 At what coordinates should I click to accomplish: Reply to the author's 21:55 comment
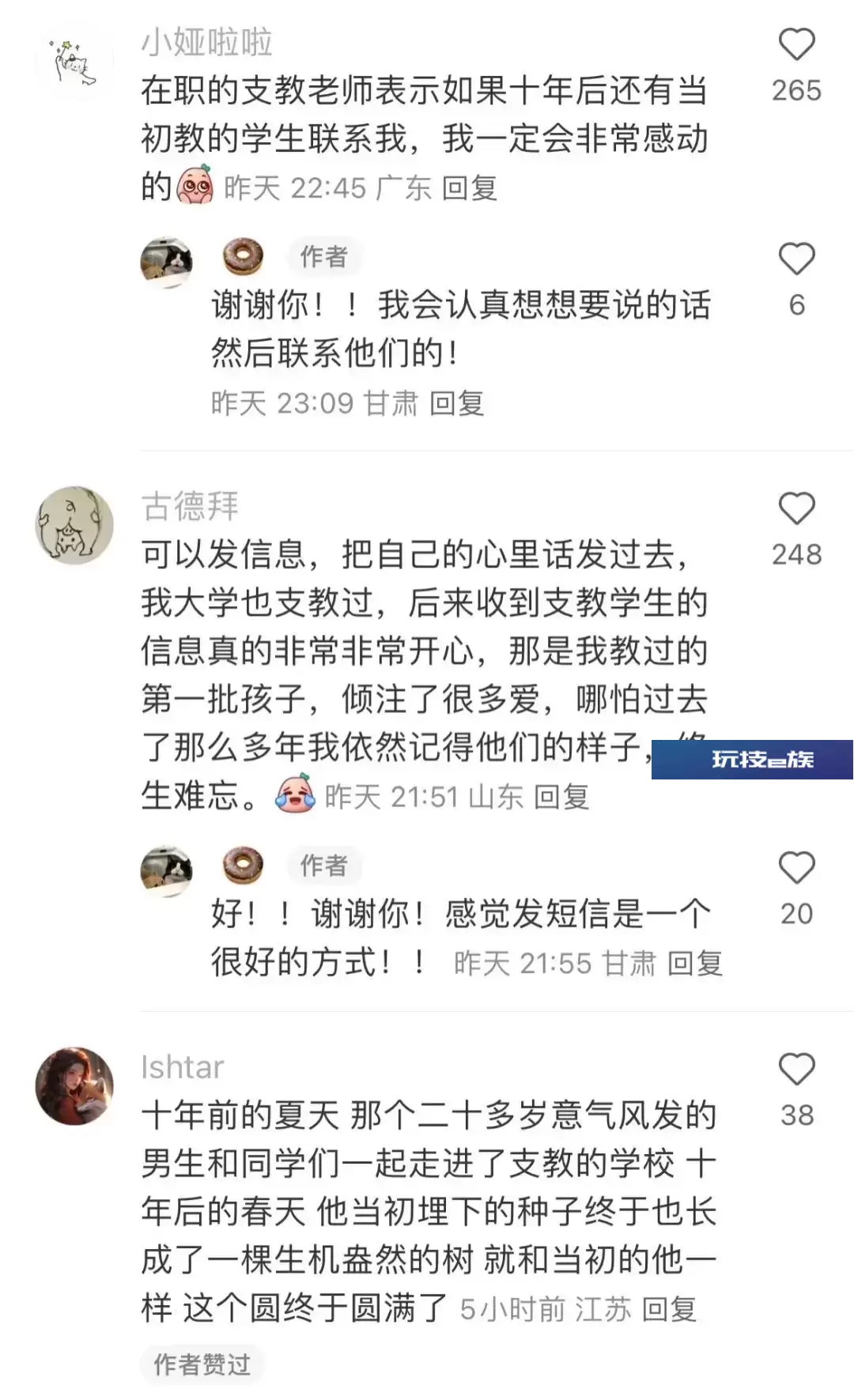click(694, 964)
